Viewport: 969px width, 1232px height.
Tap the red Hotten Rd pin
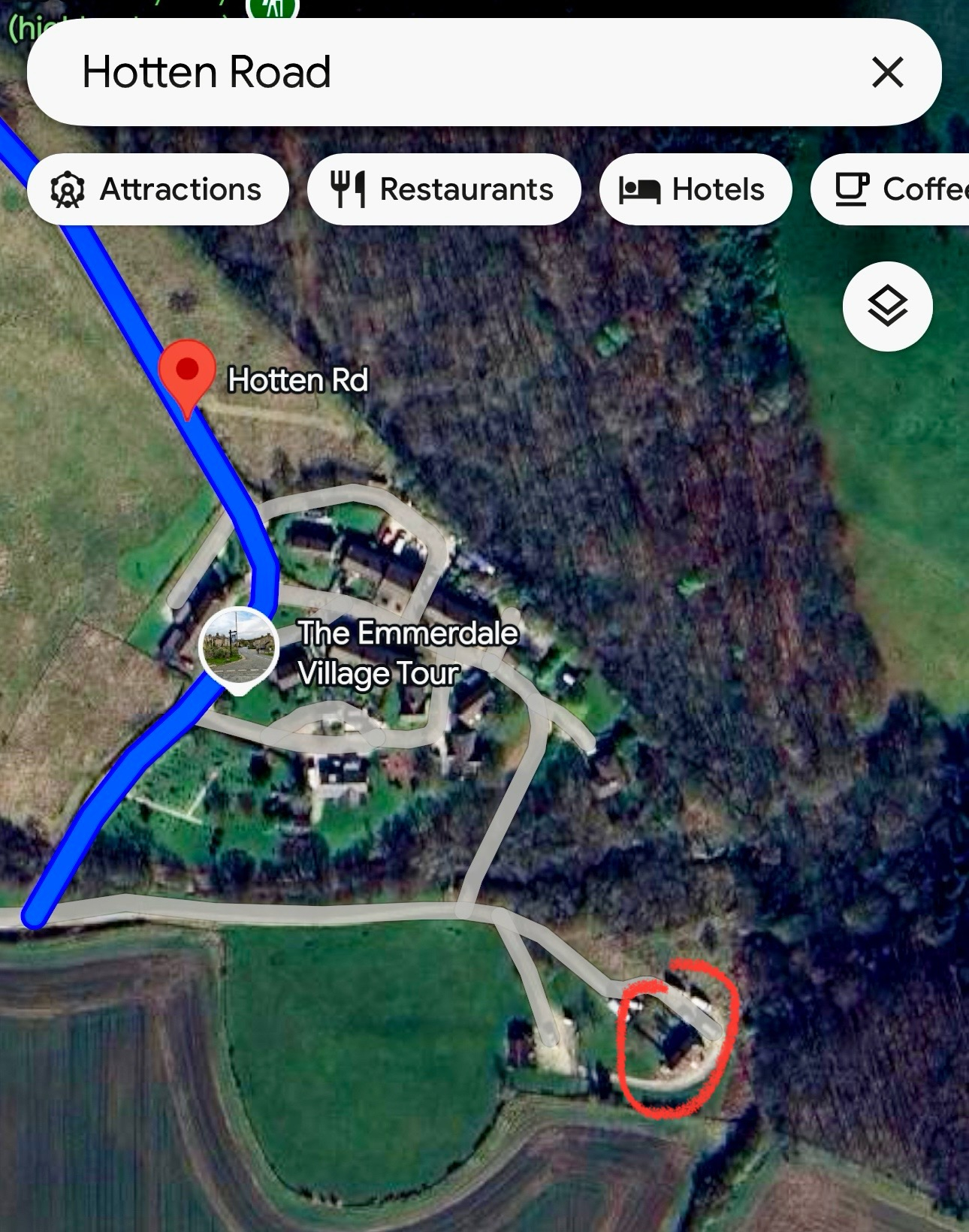187,373
